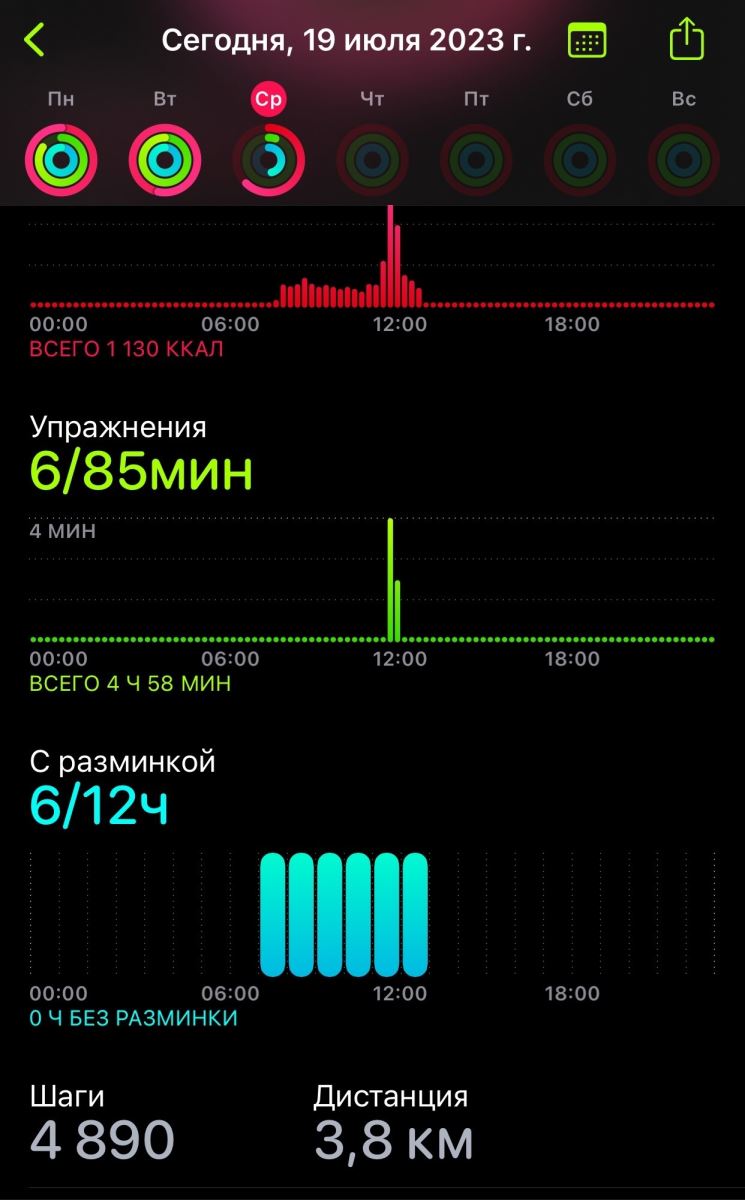This screenshot has width=745, height=1200.
Task: Open the calendar view icon
Action: click(x=587, y=41)
